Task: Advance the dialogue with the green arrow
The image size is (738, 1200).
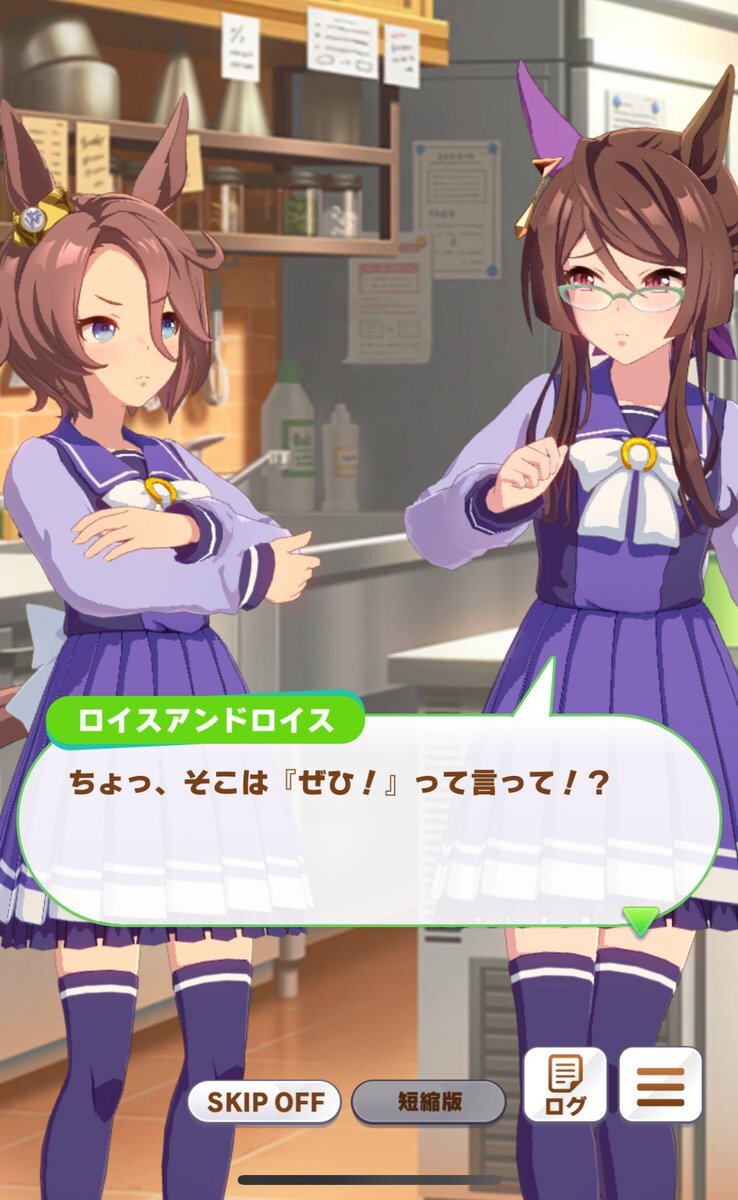Action: pyautogui.click(x=641, y=919)
